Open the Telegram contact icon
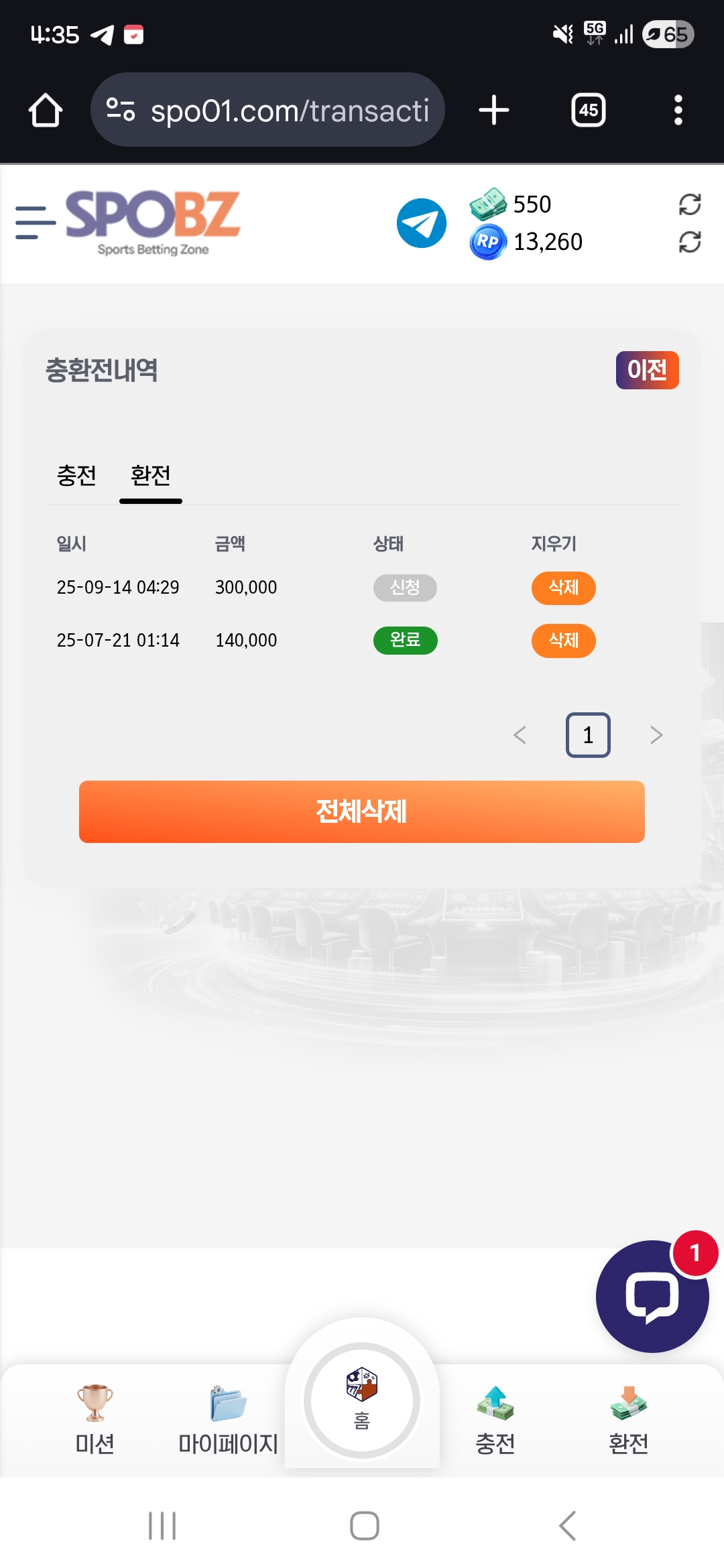 tap(422, 223)
